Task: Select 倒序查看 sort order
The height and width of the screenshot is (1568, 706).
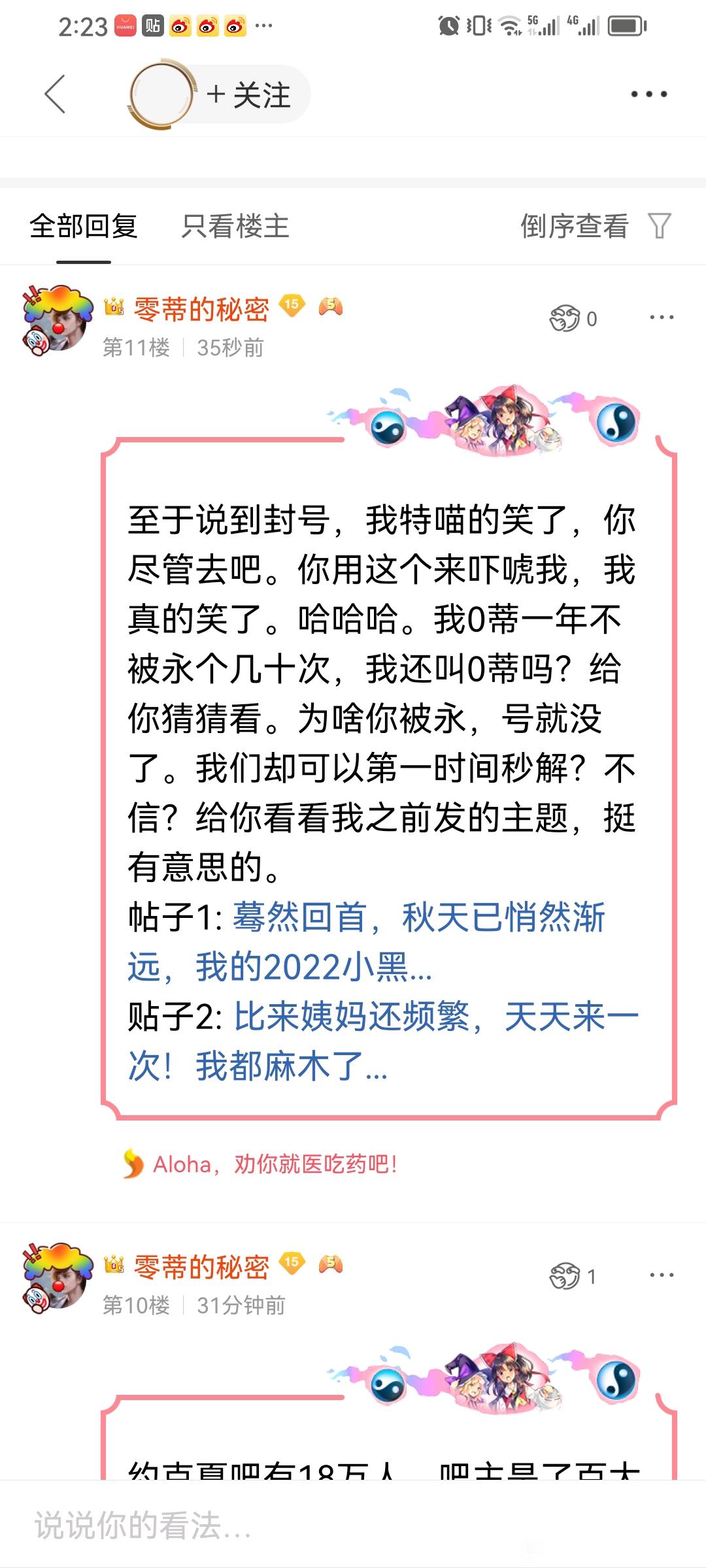Action: (574, 227)
